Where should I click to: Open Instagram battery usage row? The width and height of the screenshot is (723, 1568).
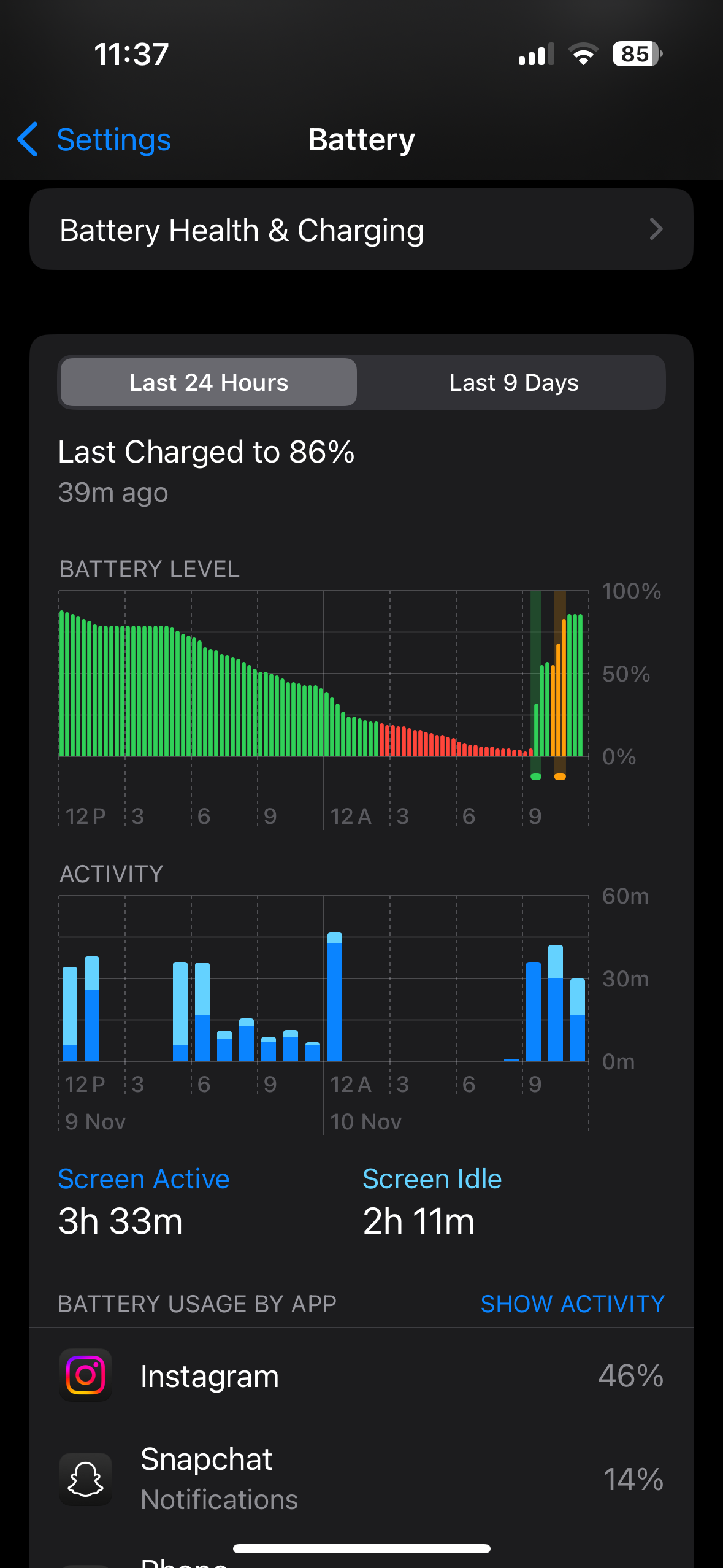pos(361,1375)
